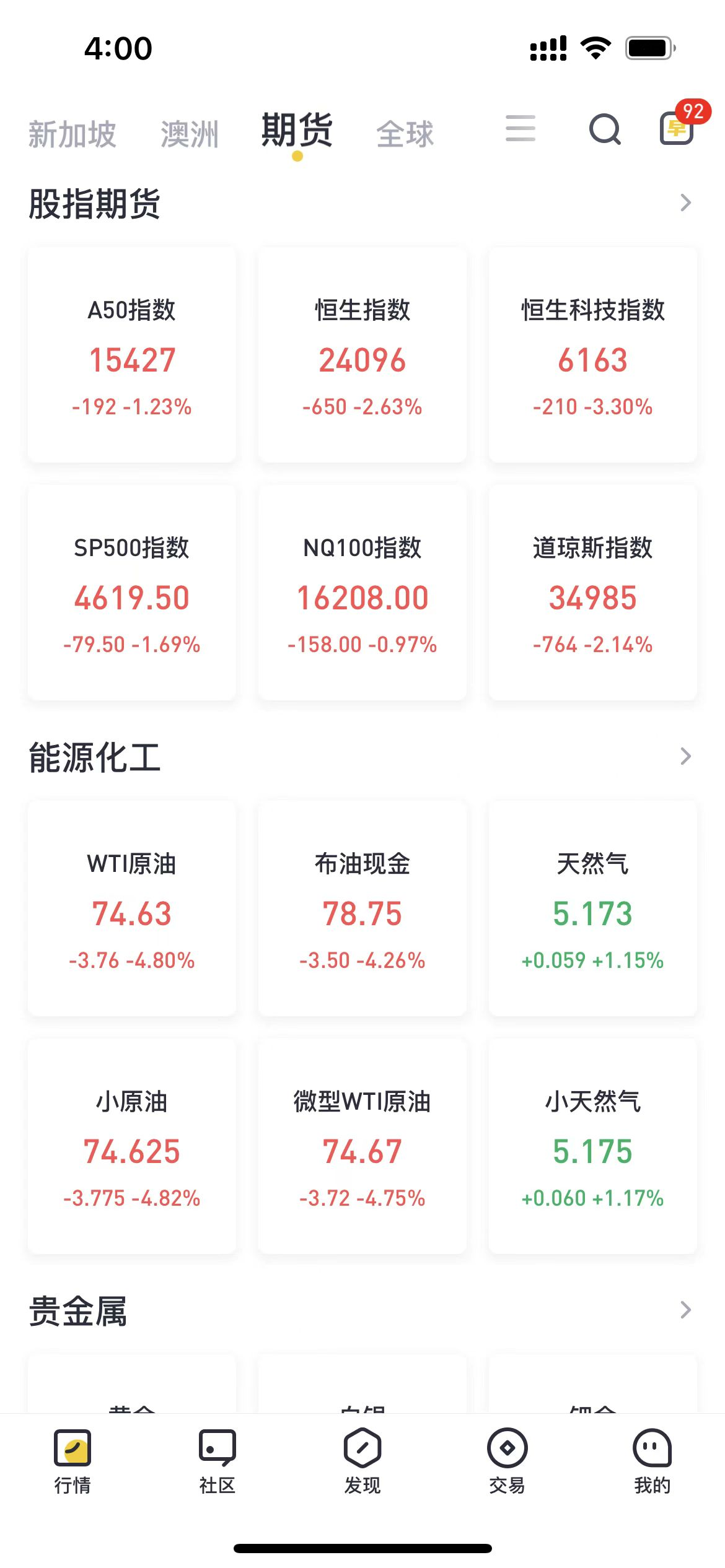
Task: Select the 期货 tab
Action: (296, 131)
